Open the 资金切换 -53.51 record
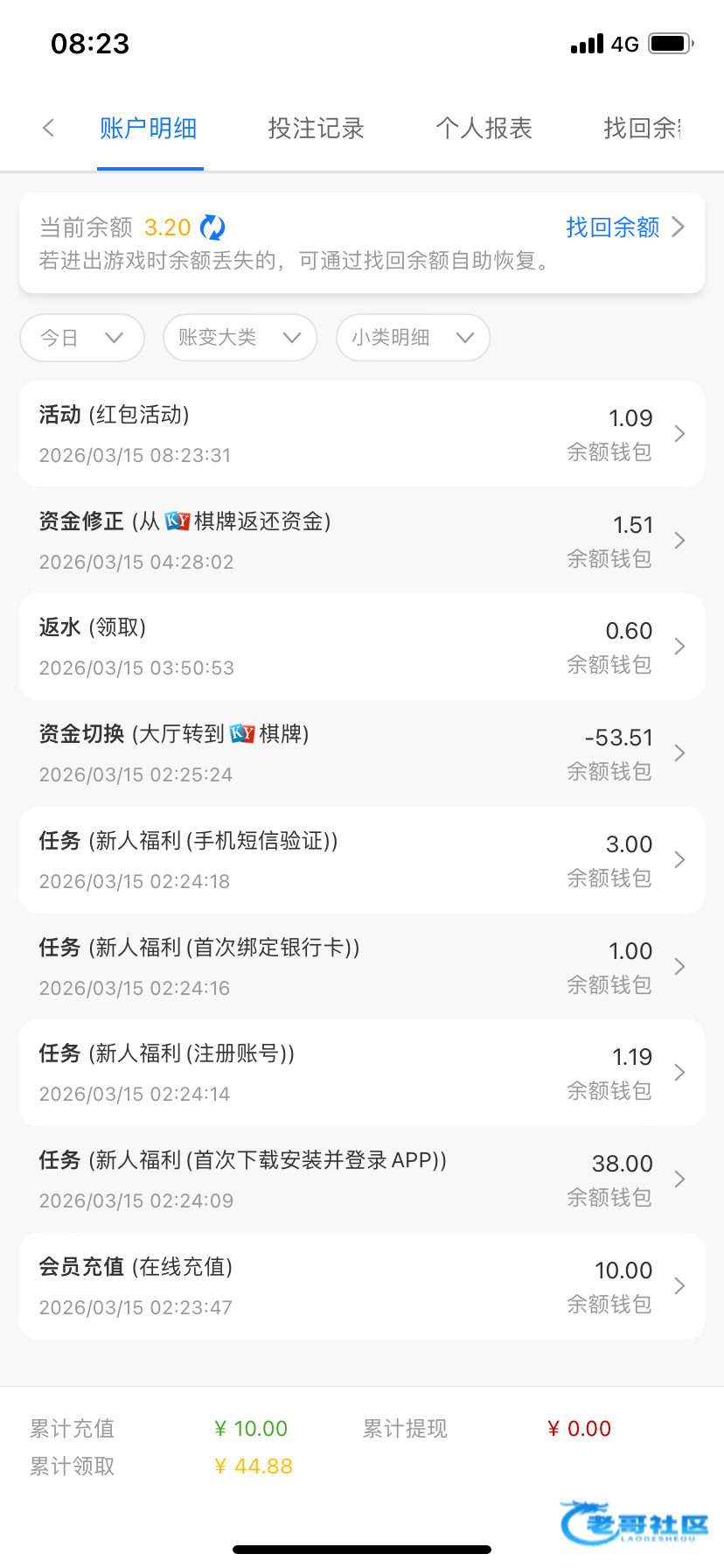This screenshot has width=724, height=1568. (x=362, y=753)
